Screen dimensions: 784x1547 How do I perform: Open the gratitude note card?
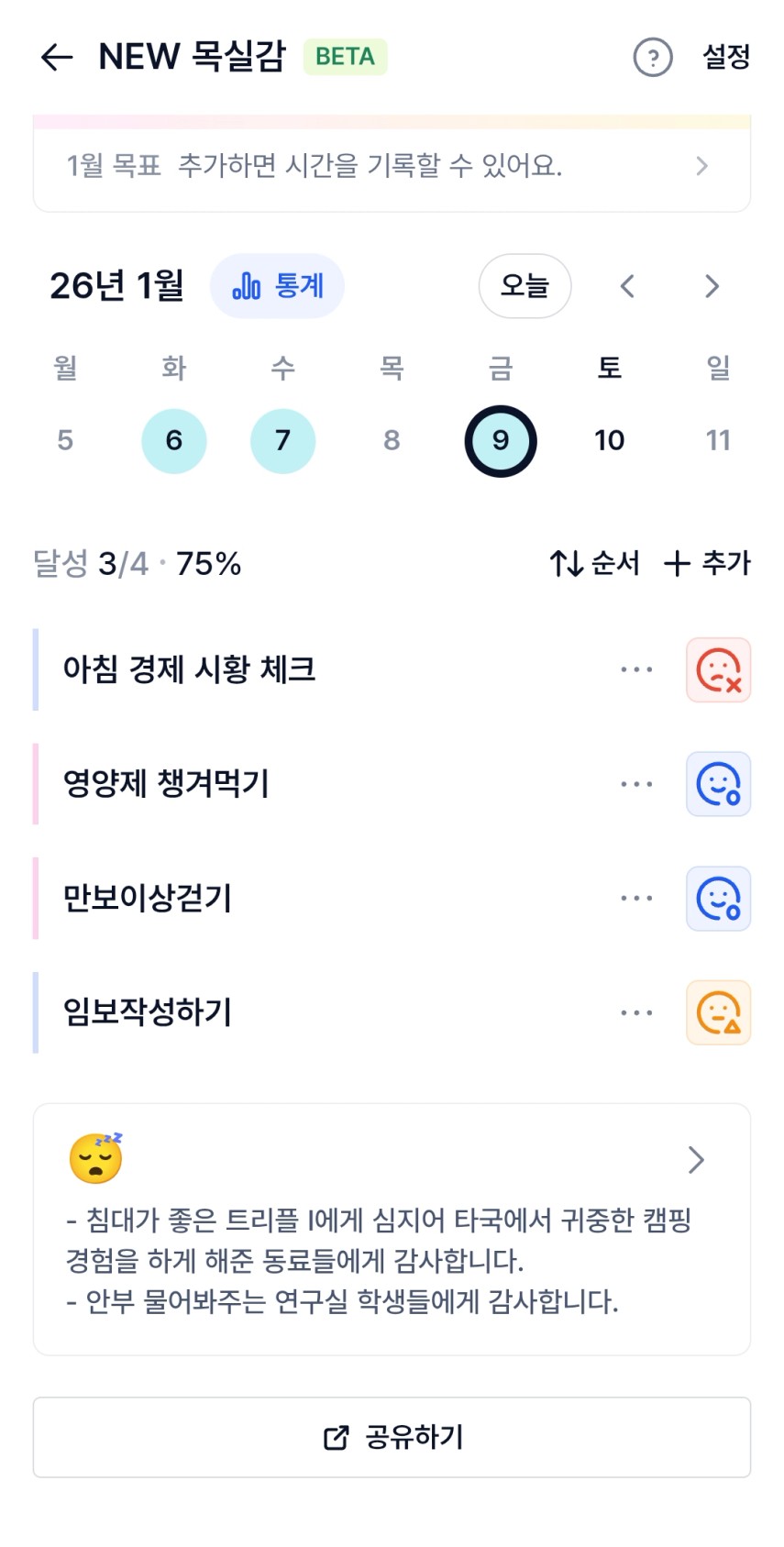click(392, 1229)
